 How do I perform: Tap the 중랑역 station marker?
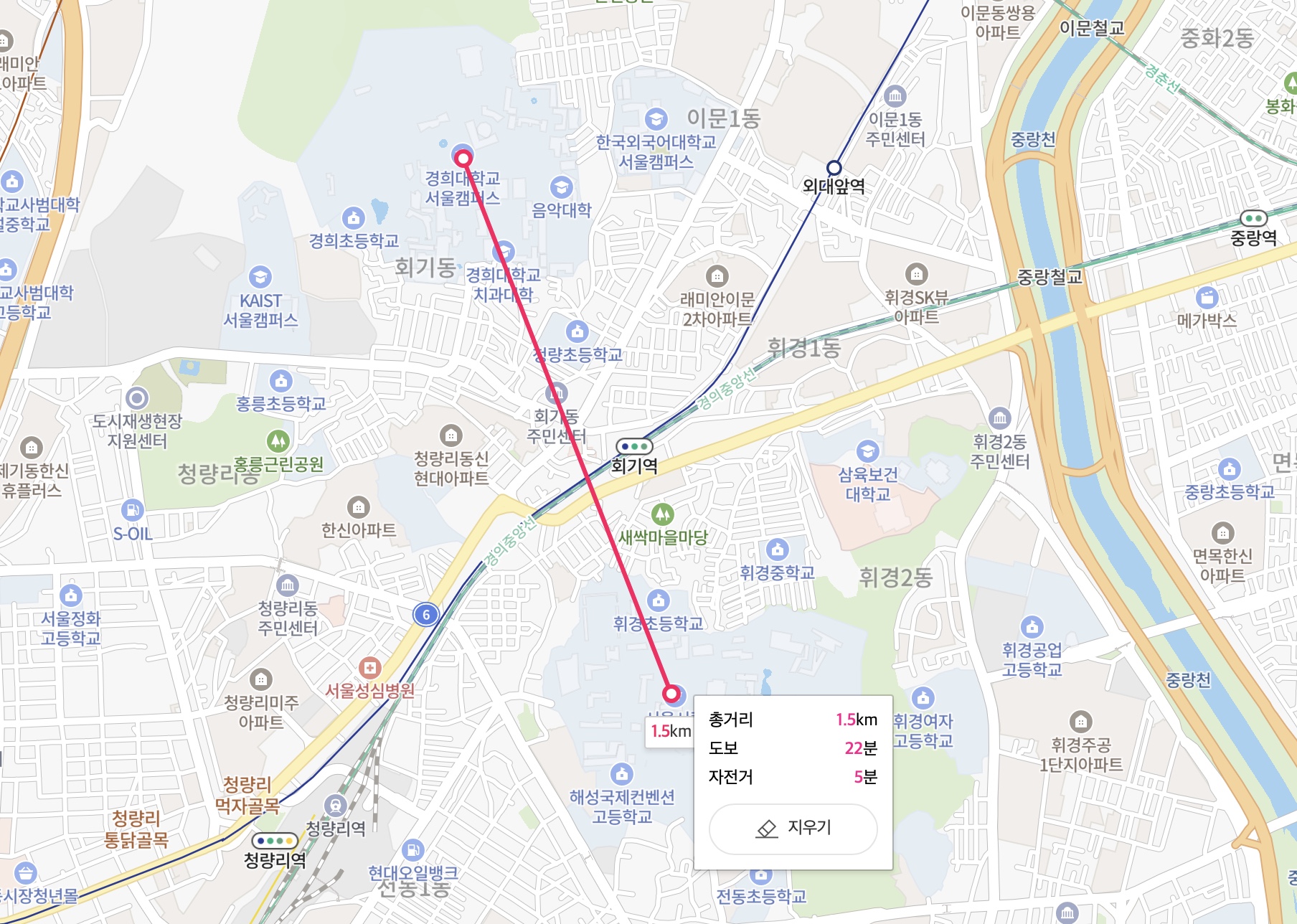click(x=1253, y=218)
